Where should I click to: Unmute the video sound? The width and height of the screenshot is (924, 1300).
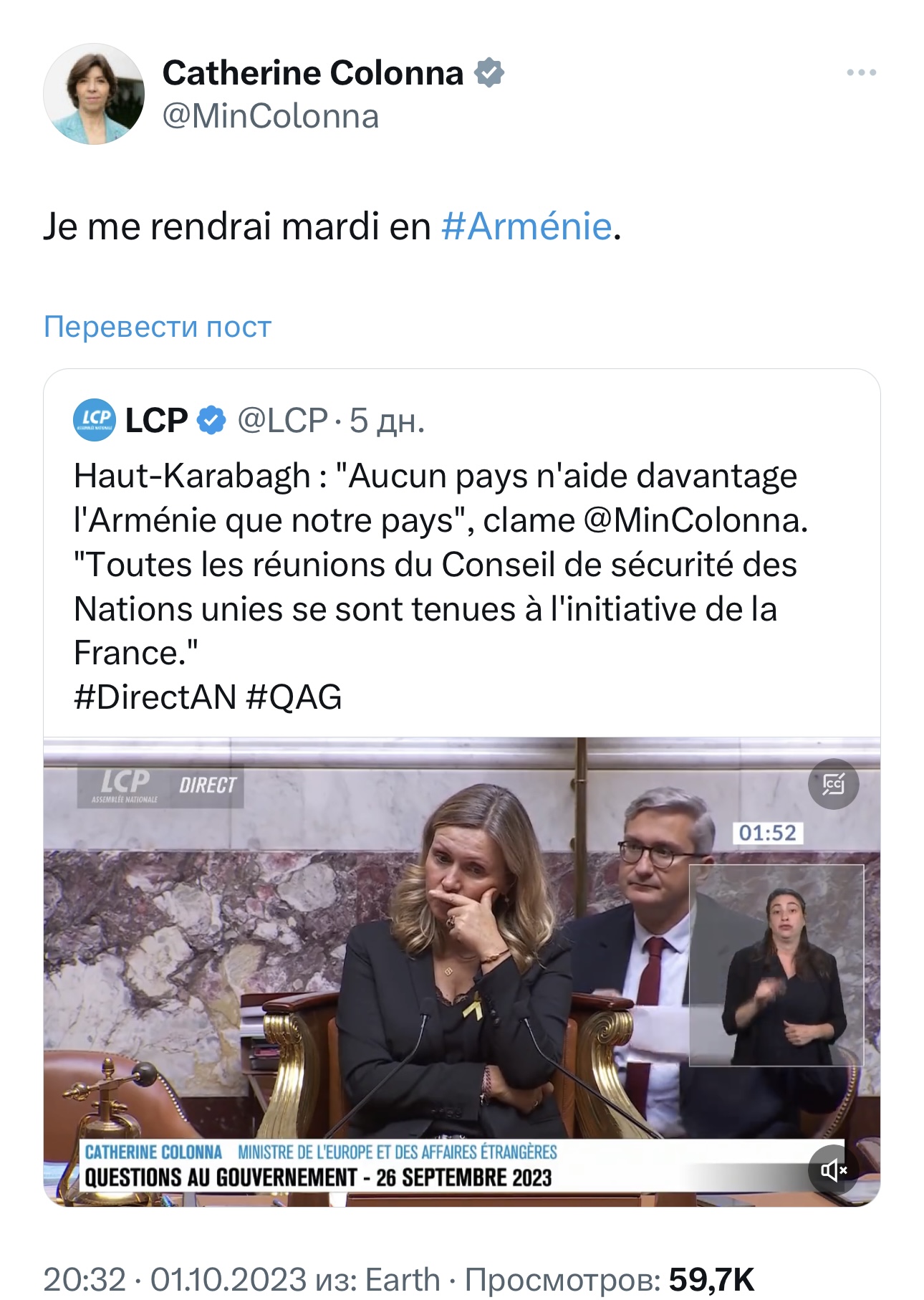coord(833,1170)
